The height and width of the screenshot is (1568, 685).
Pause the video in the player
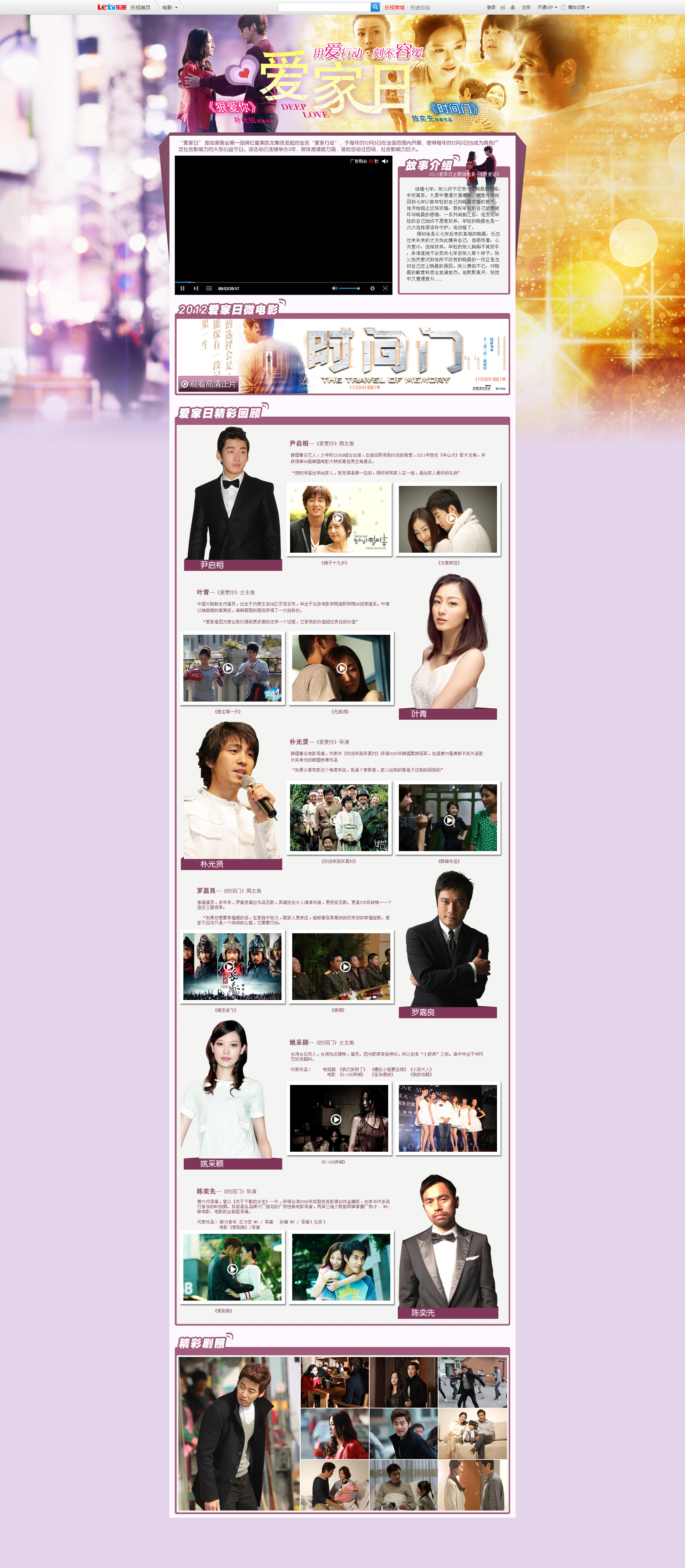(183, 288)
